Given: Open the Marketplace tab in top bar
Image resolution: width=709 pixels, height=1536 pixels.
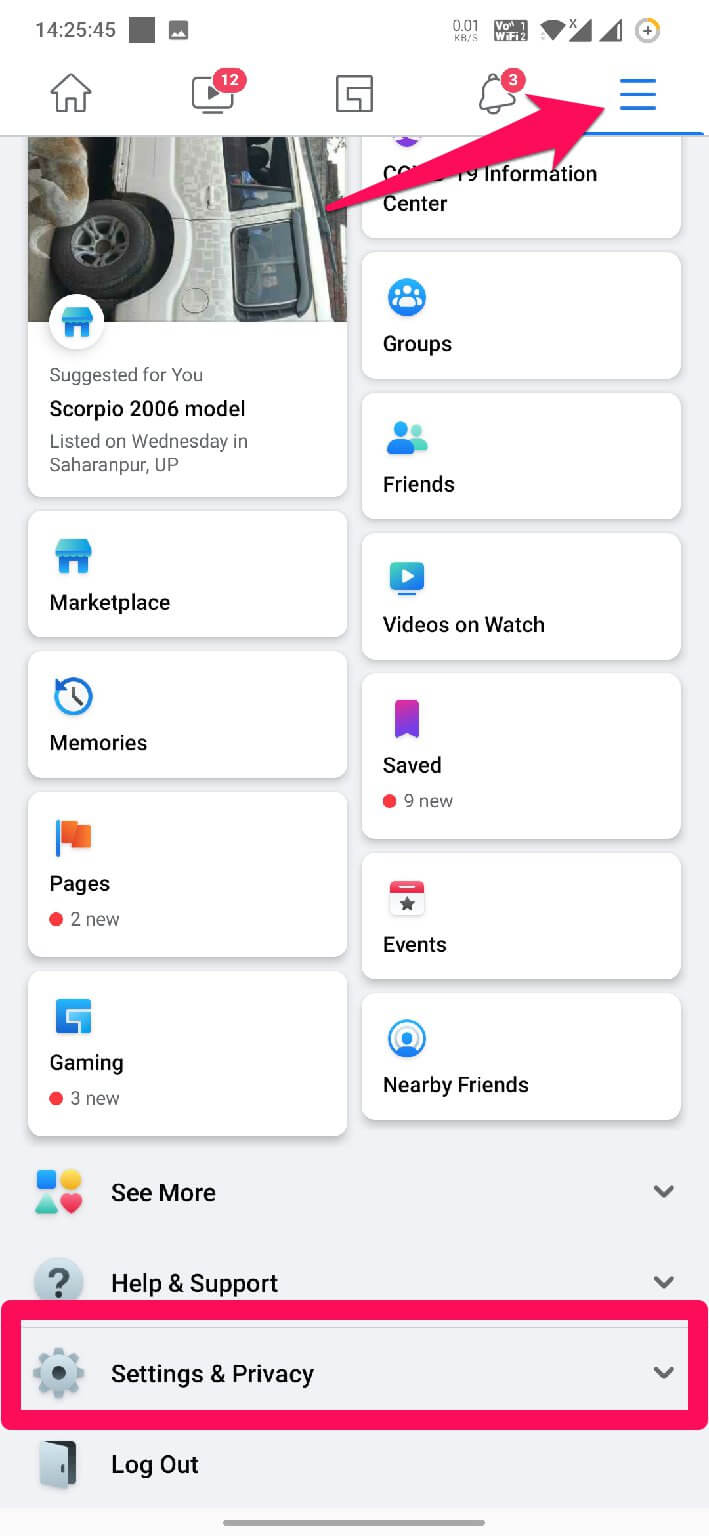Looking at the screenshot, I should 354,95.
